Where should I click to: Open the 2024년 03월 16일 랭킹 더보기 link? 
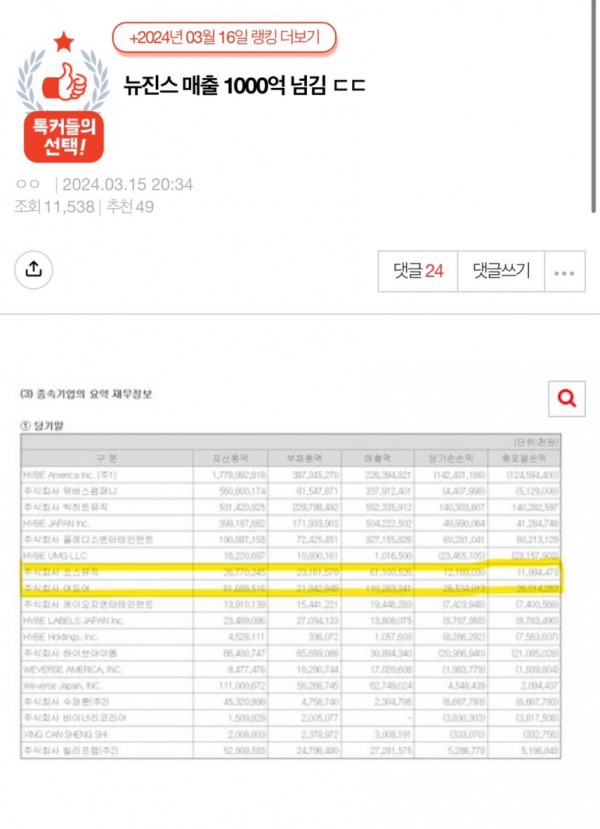(225, 39)
